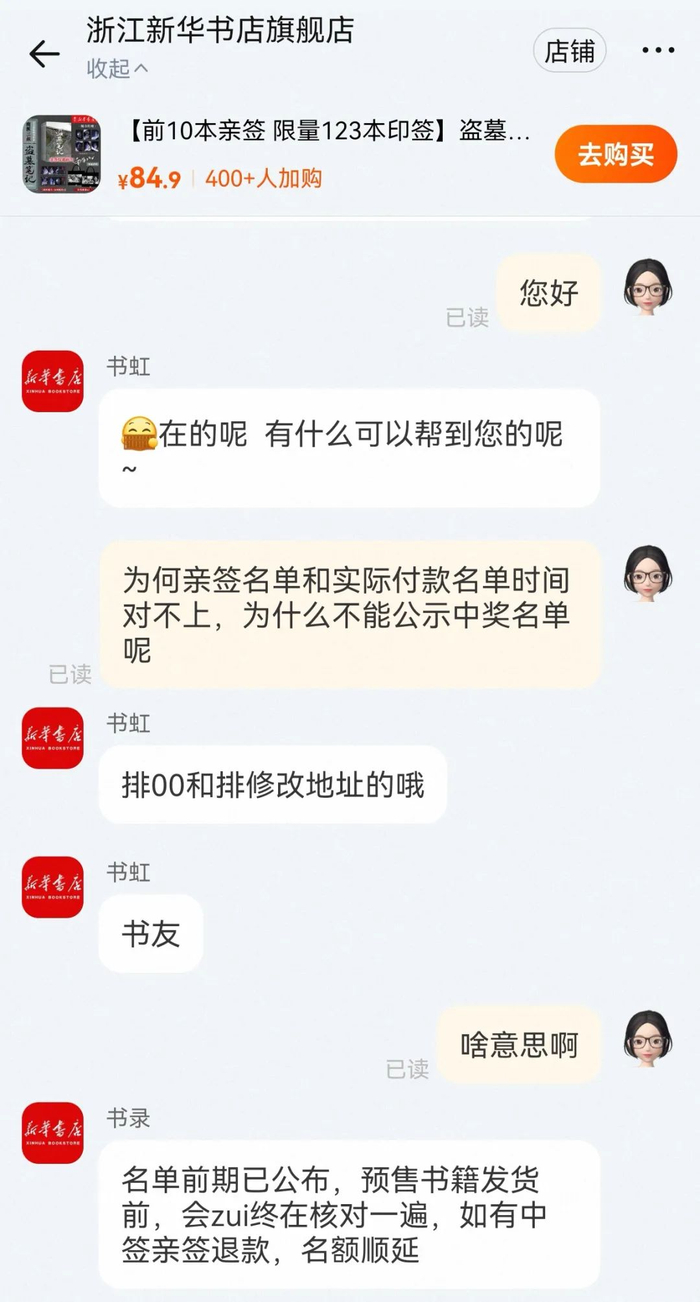This screenshot has width=700, height=1302.
Task: Tap 去购买 to buy the book
Action: (x=615, y=155)
